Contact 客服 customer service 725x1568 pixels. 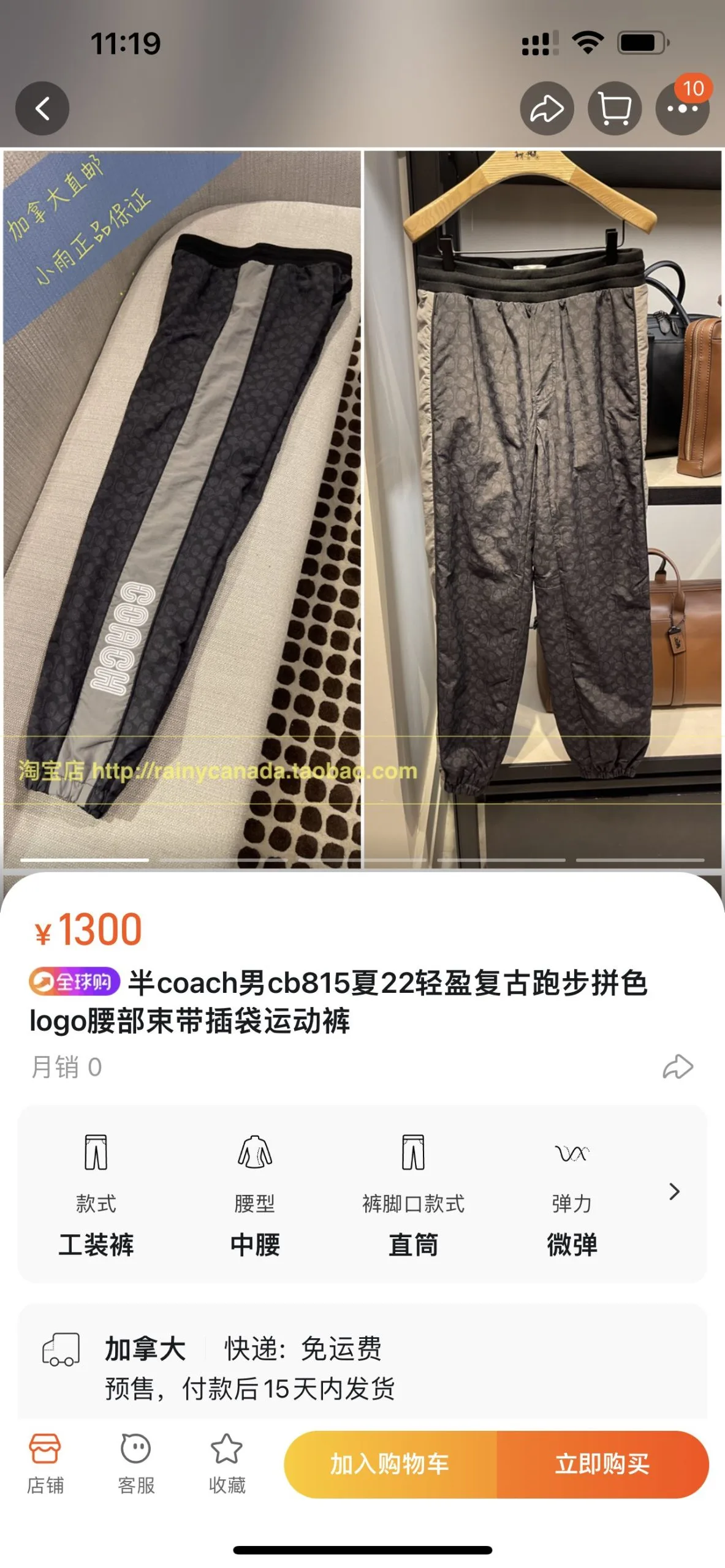(x=136, y=1464)
